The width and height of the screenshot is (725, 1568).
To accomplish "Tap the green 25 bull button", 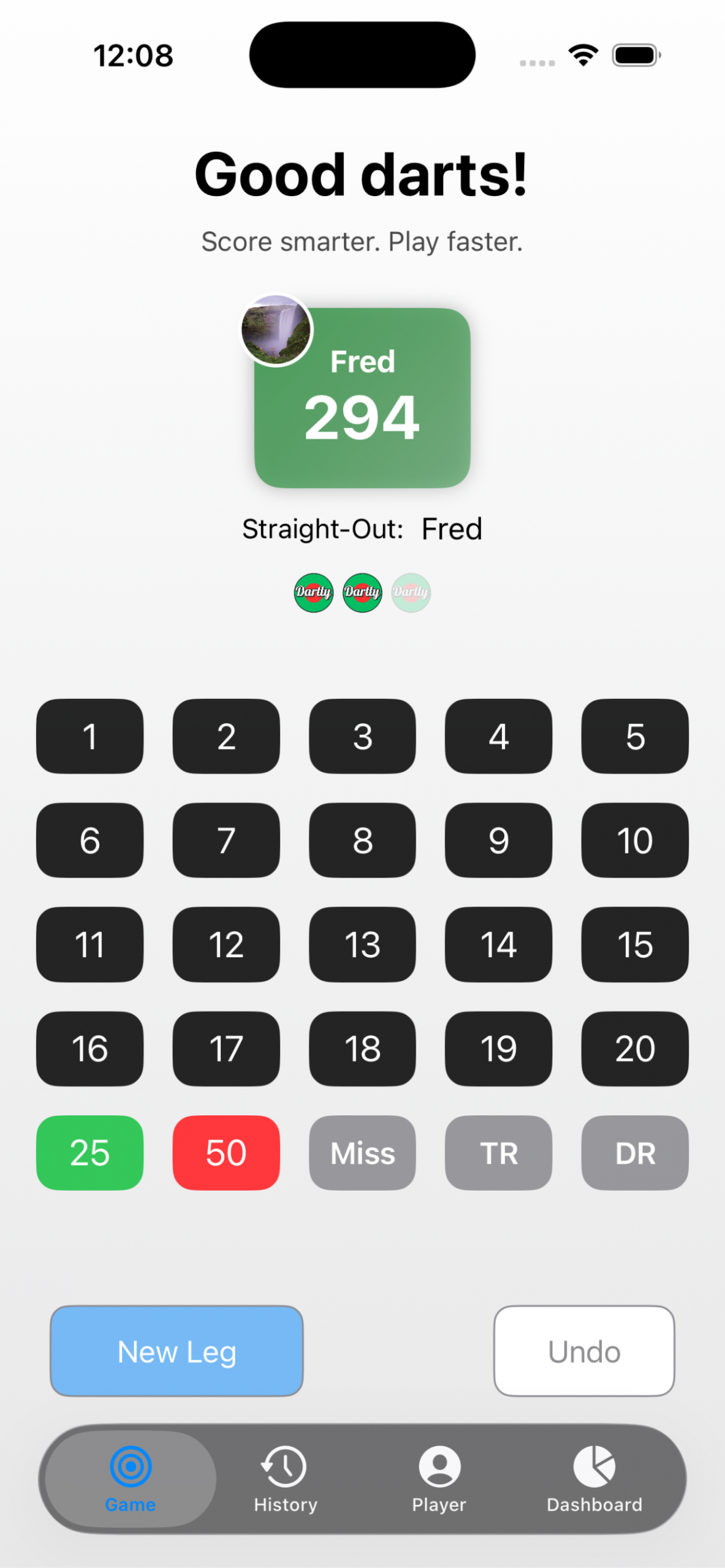I will coord(89,1152).
